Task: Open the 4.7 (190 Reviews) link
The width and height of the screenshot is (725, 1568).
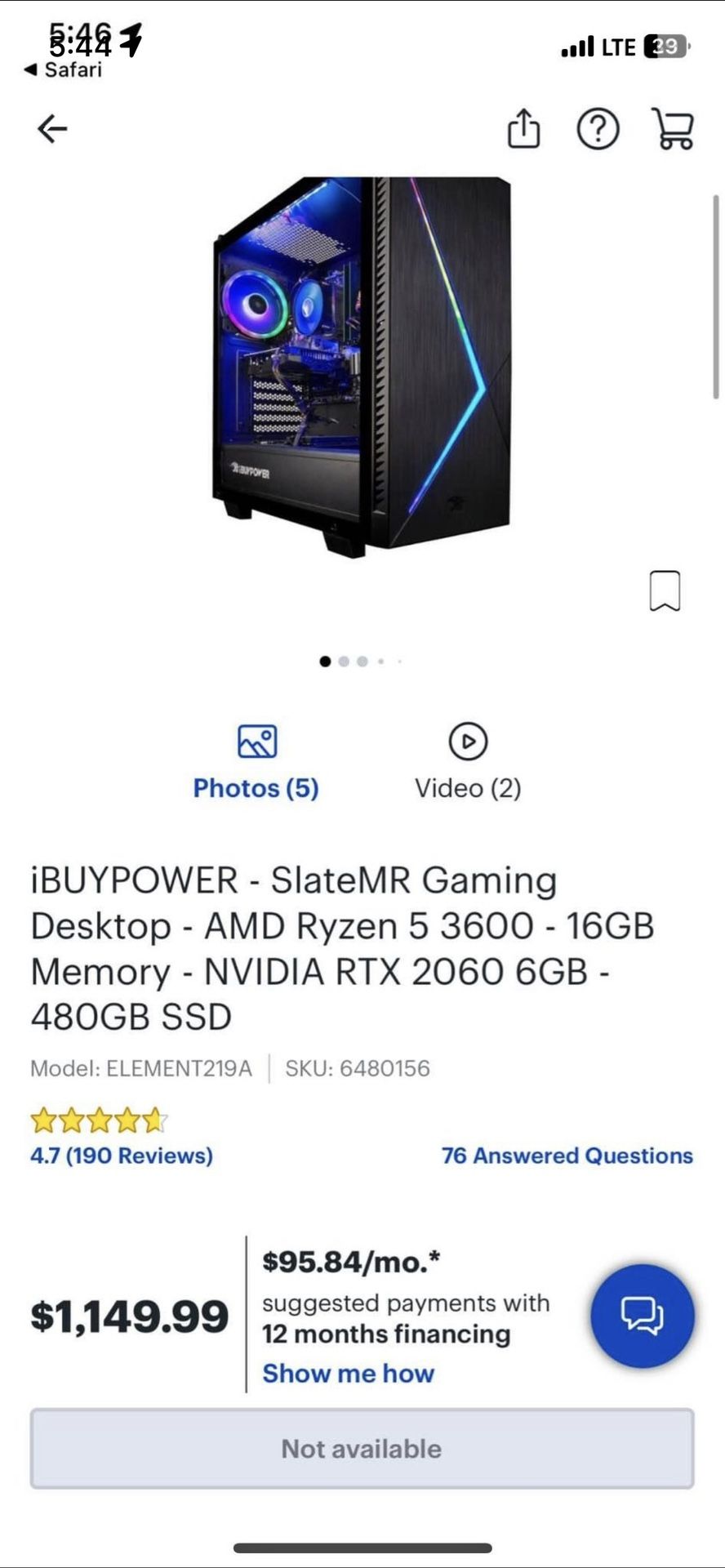Action: pyautogui.click(x=119, y=1156)
